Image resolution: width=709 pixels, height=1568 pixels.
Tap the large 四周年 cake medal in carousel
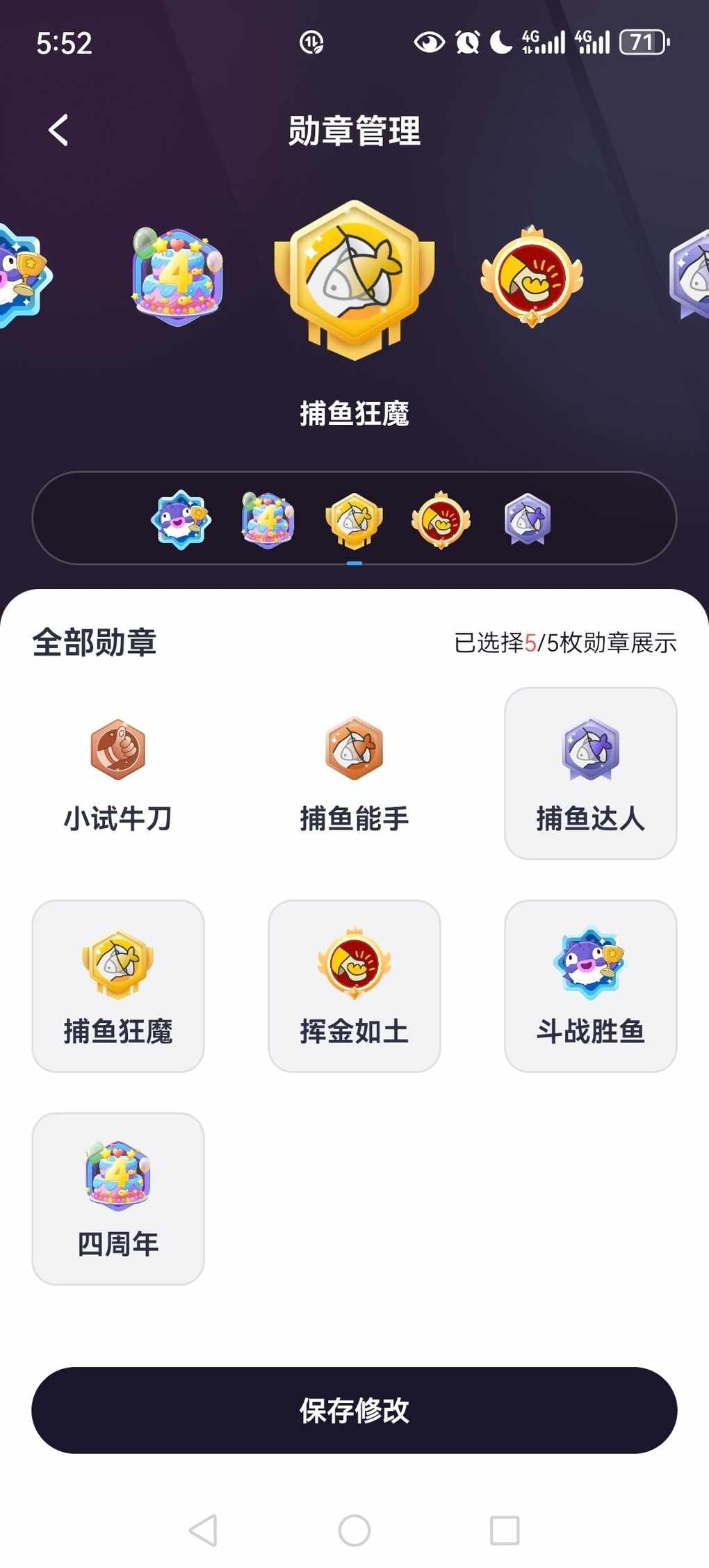(x=178, y=277)
